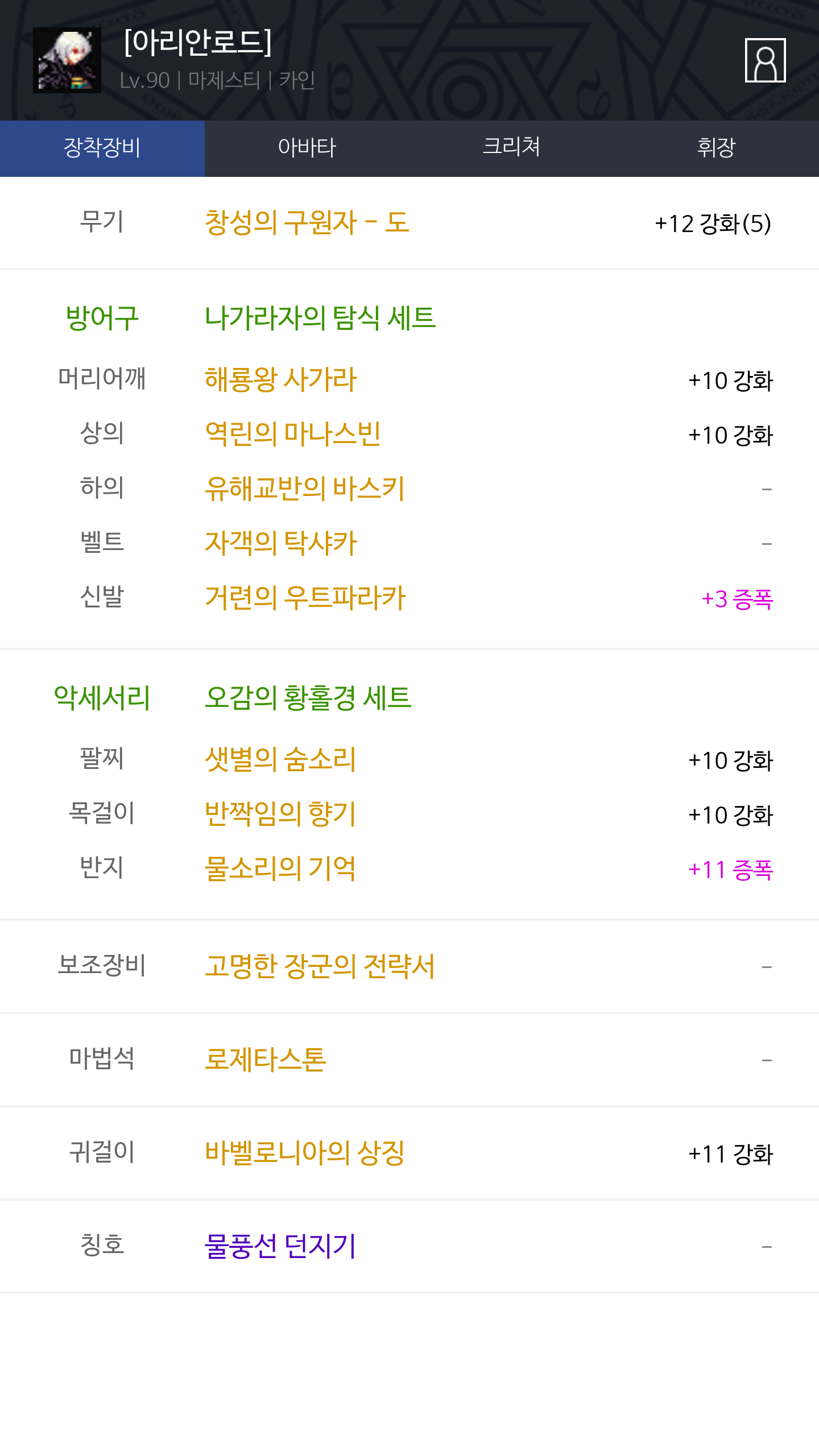
Task: Open weapon item 창성의 구원자 - 도
Action: click(307, 222)
